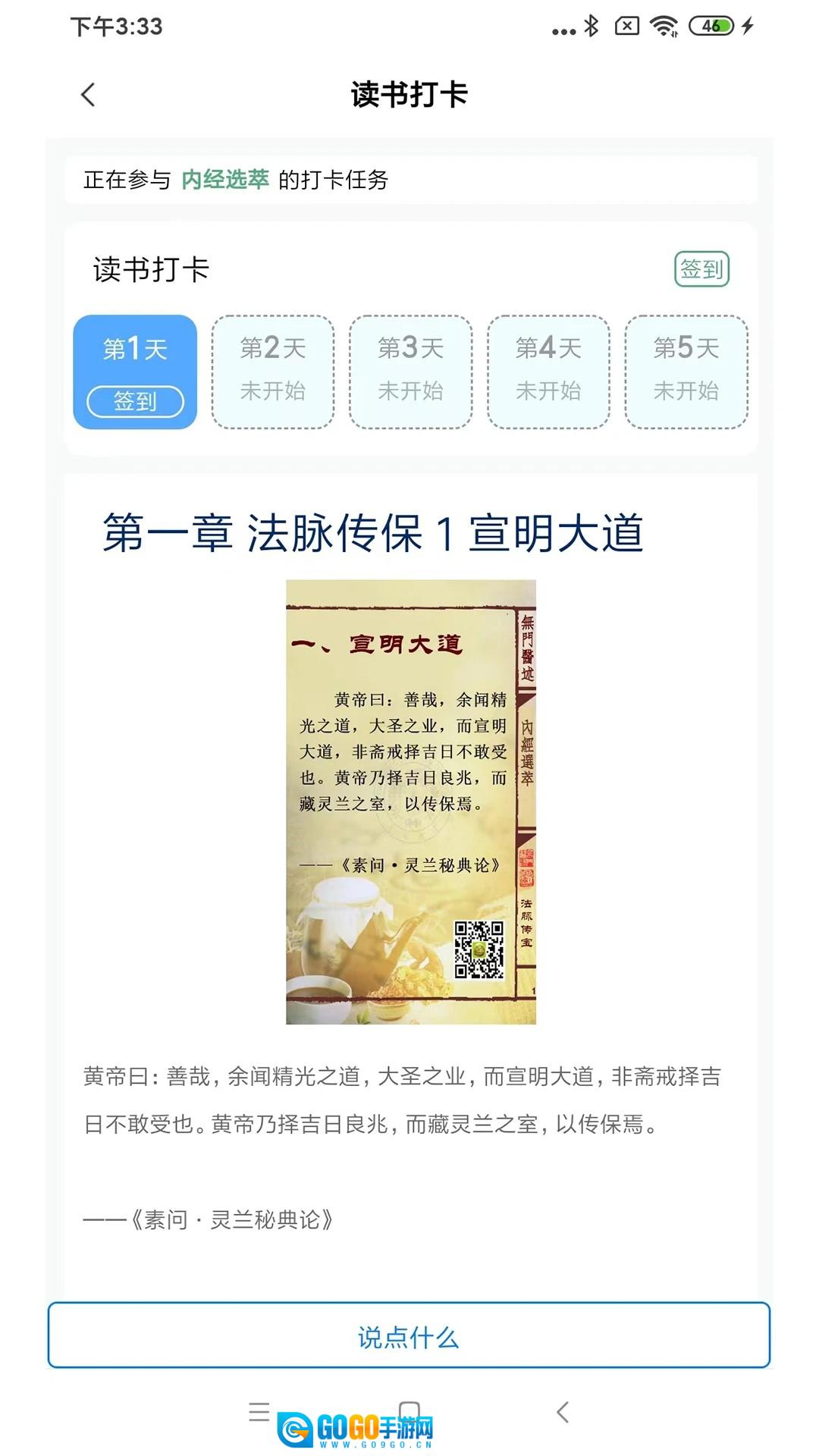
Task: Tap 说点什么 to write a comment
Action: tap(409, 1336)
